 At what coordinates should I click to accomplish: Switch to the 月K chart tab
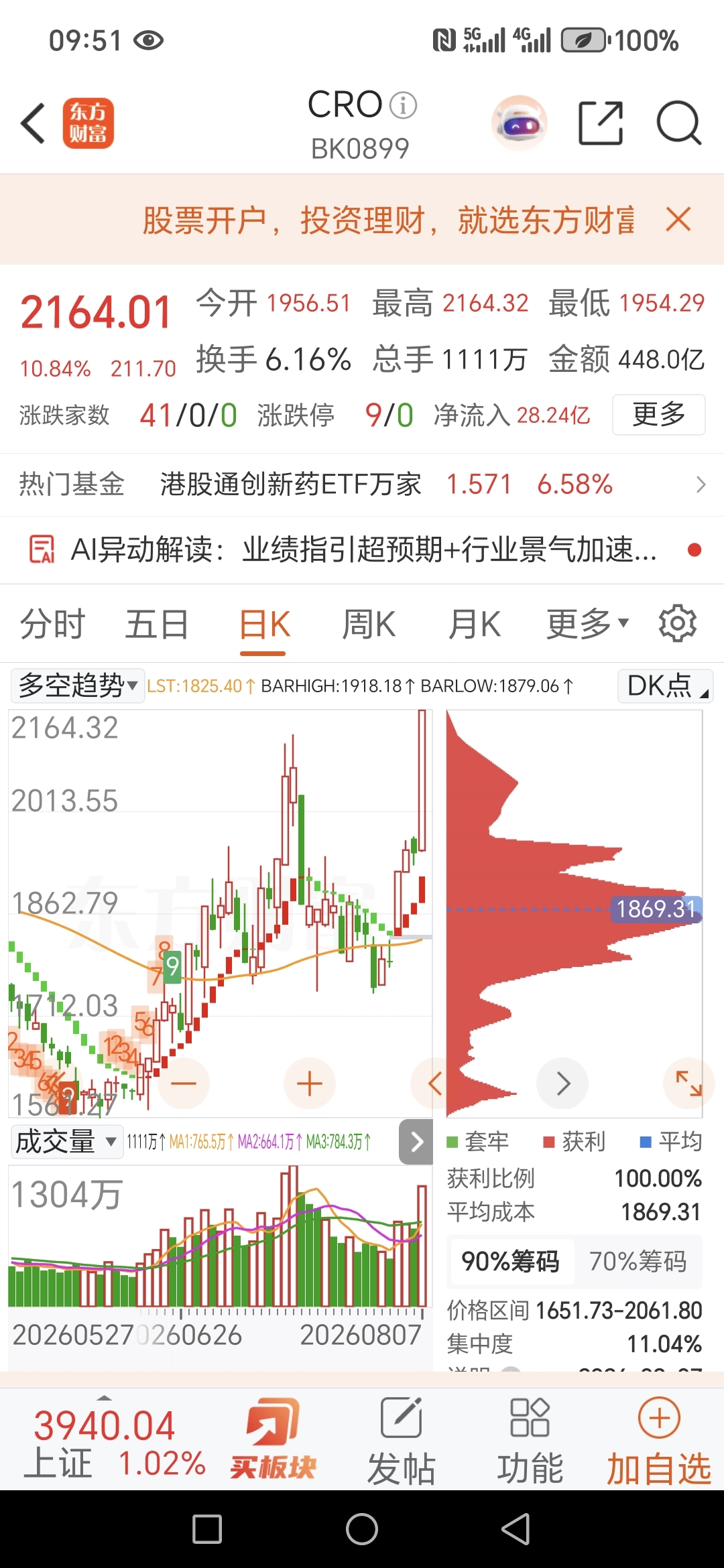click(475, 625)
